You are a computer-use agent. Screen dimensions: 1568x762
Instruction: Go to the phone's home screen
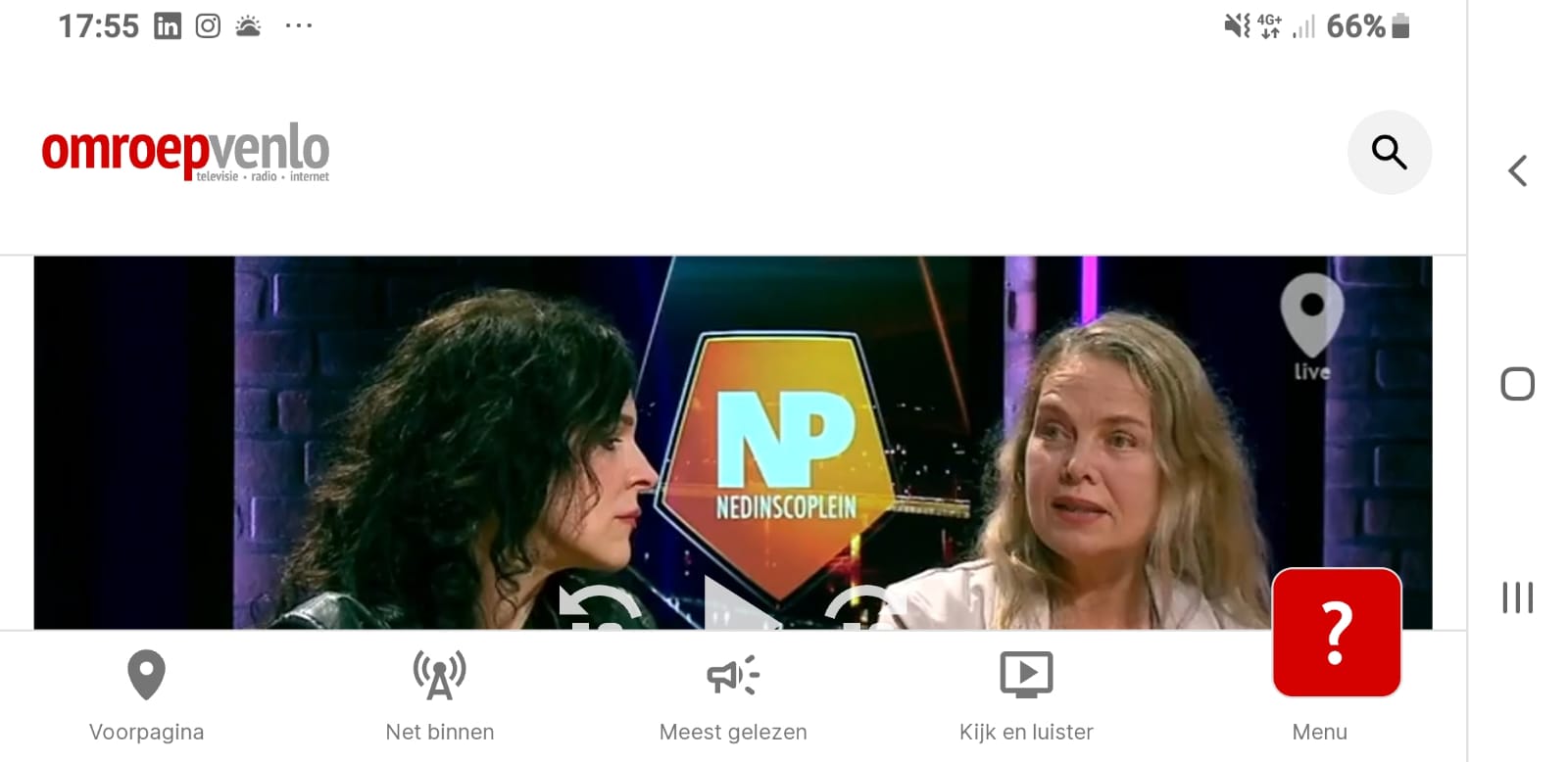click(1517, 384)
